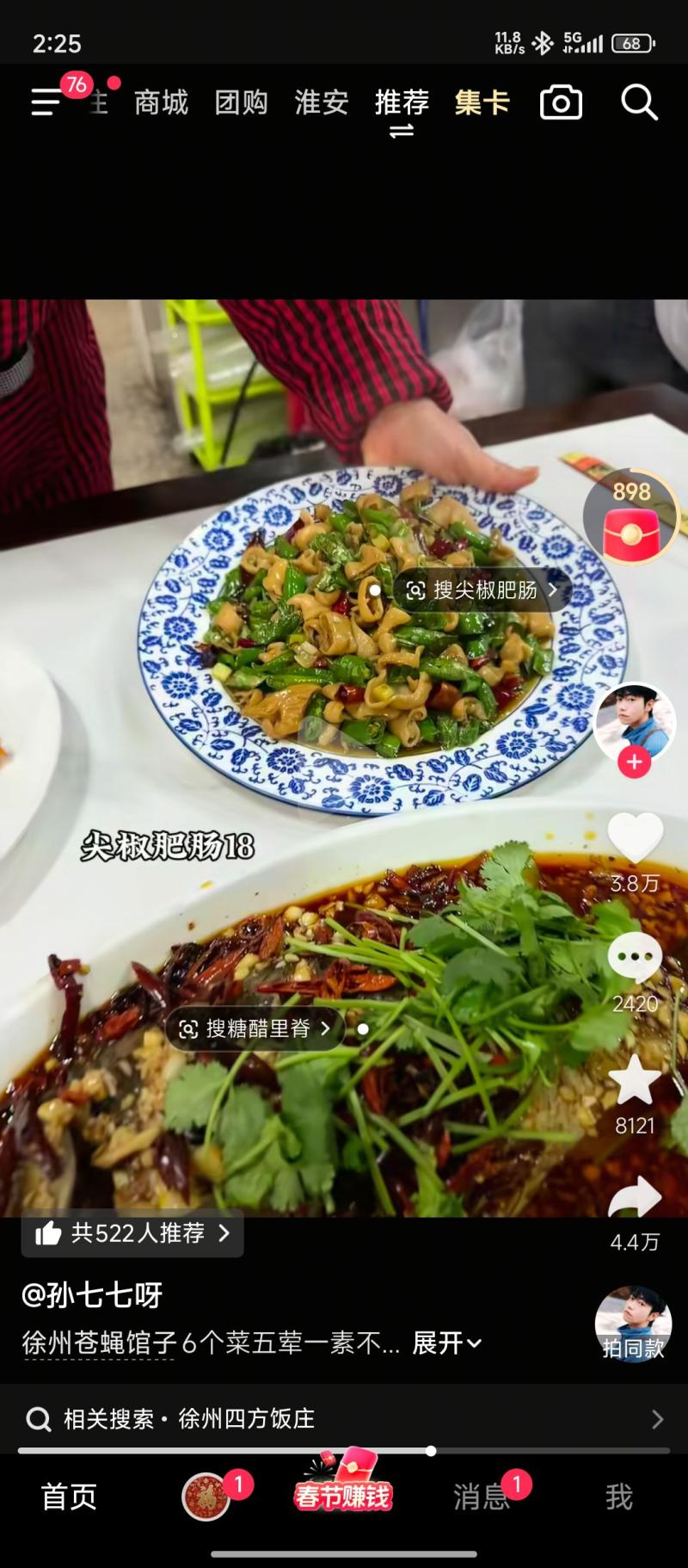The image size is (688, 1568).
Task: Open the 集卡 tab
Action: [482, 103]
